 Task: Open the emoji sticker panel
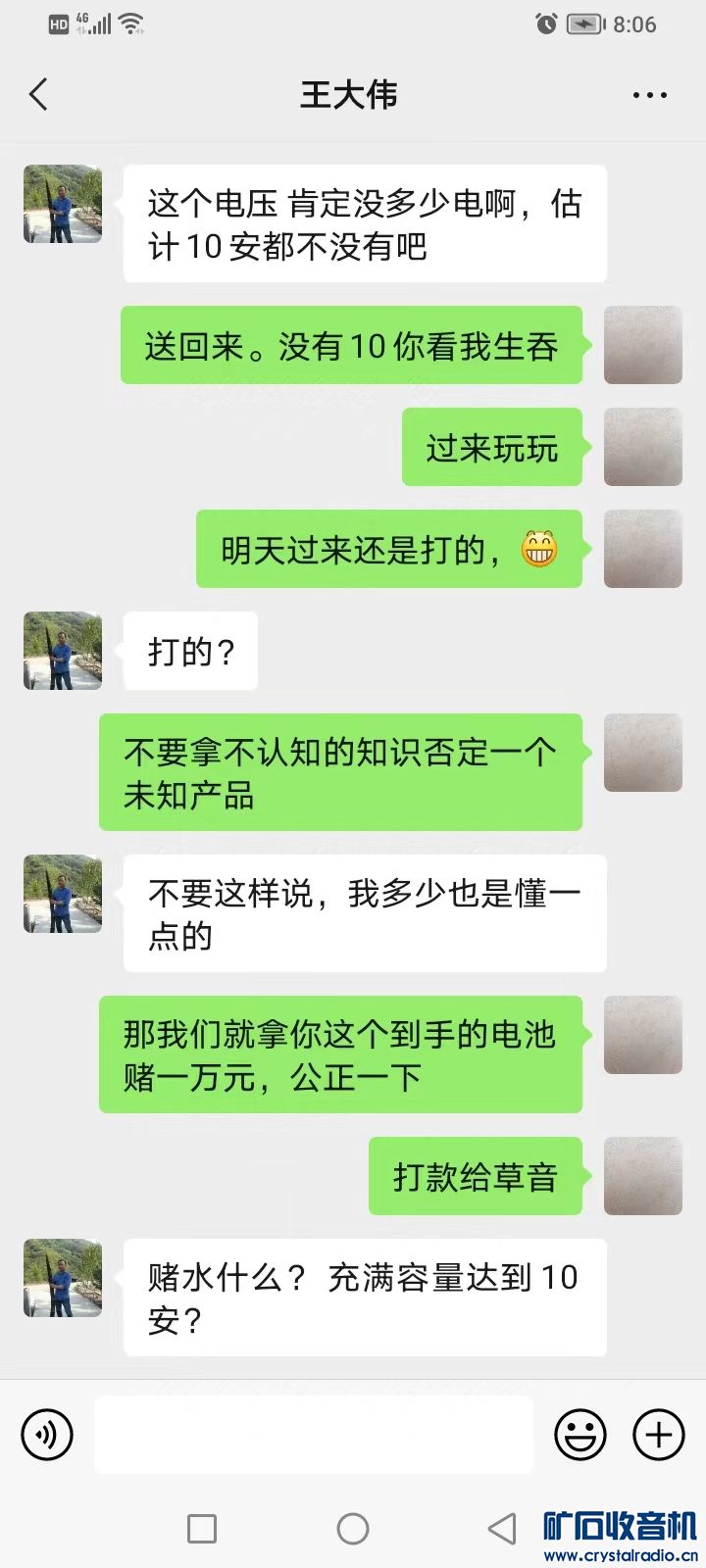[580, 1435]
